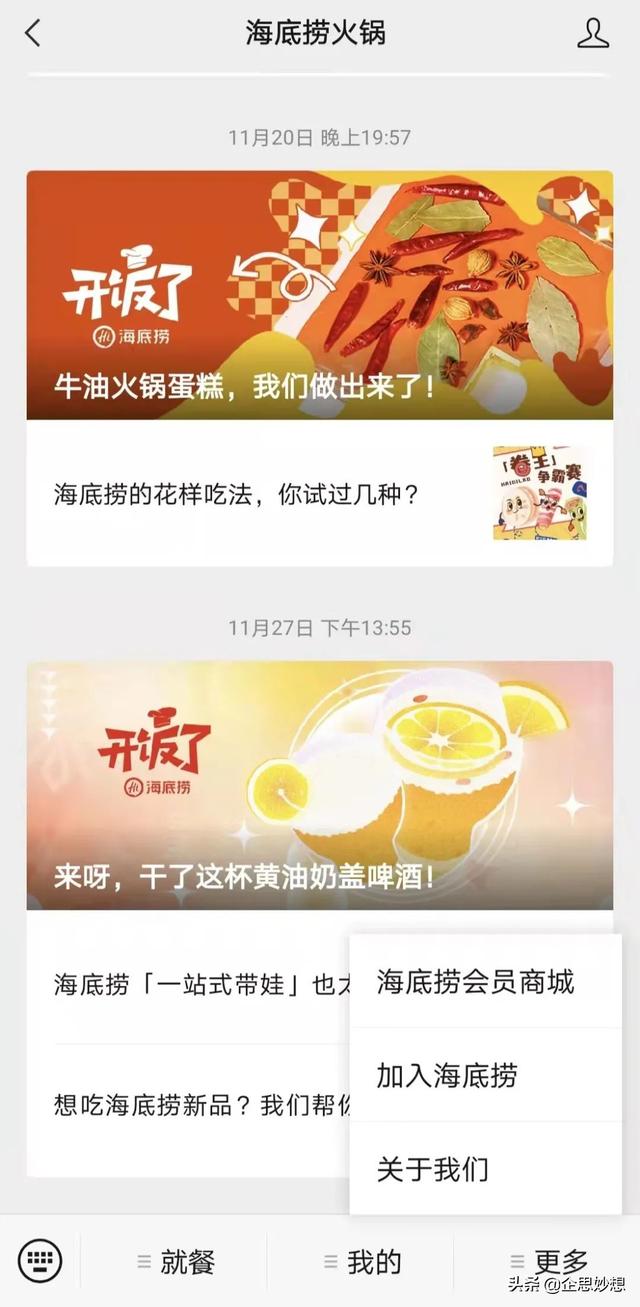640x1307 pixels.
Task: Open the 黄油奶盖啤酒 article card
Action: (320, 785)
